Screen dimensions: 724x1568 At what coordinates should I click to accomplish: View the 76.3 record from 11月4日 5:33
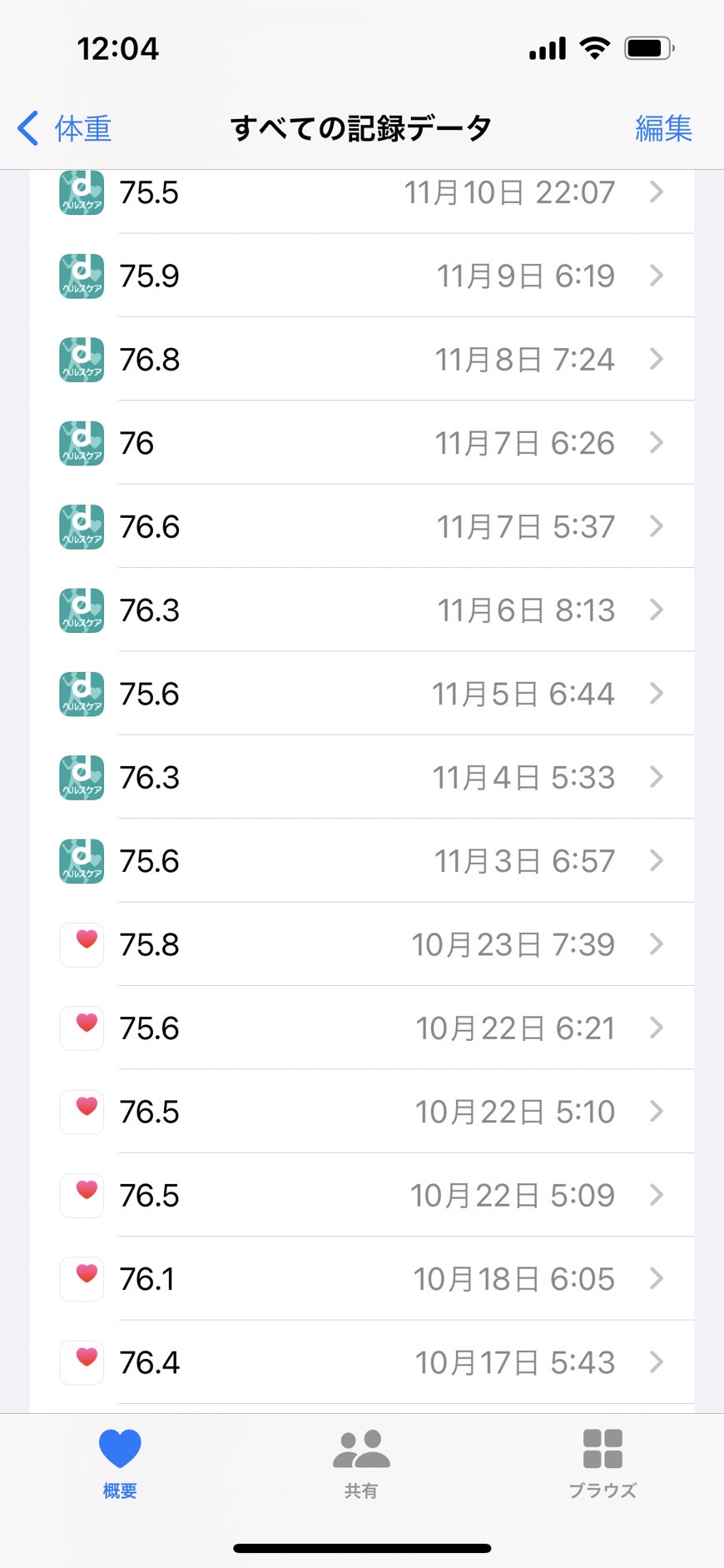362,777
